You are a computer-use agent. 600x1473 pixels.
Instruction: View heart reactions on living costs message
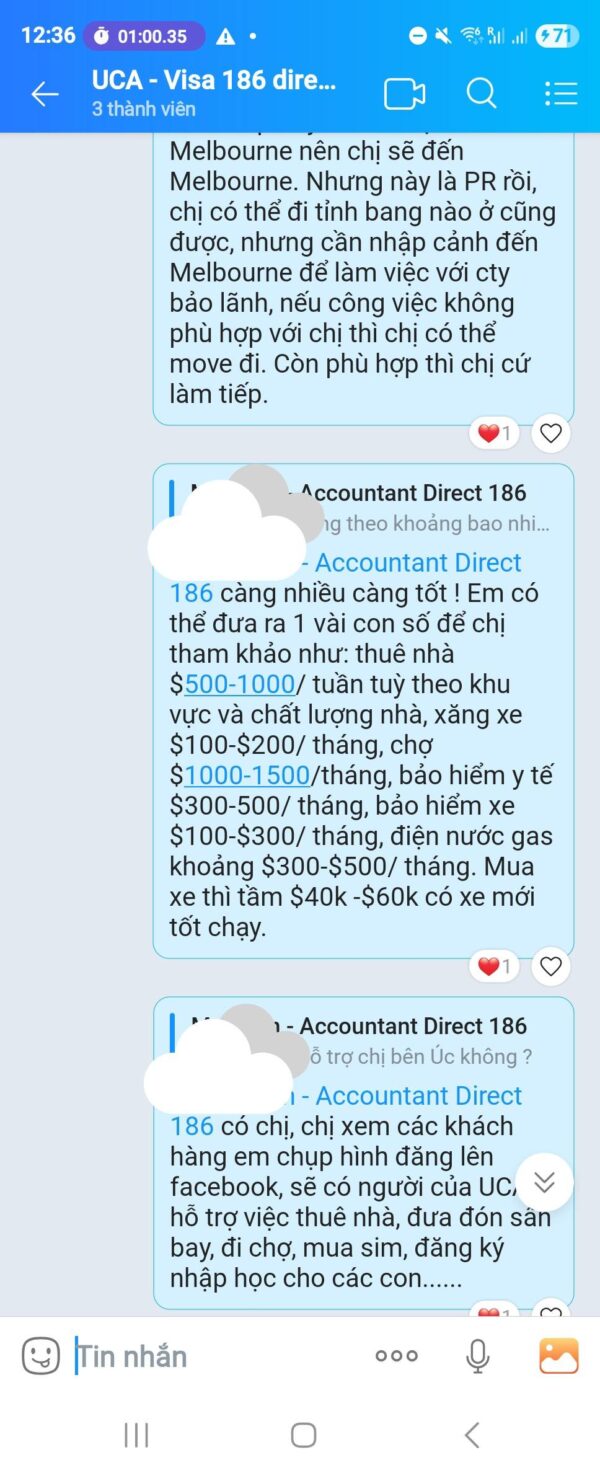[494, 966]
